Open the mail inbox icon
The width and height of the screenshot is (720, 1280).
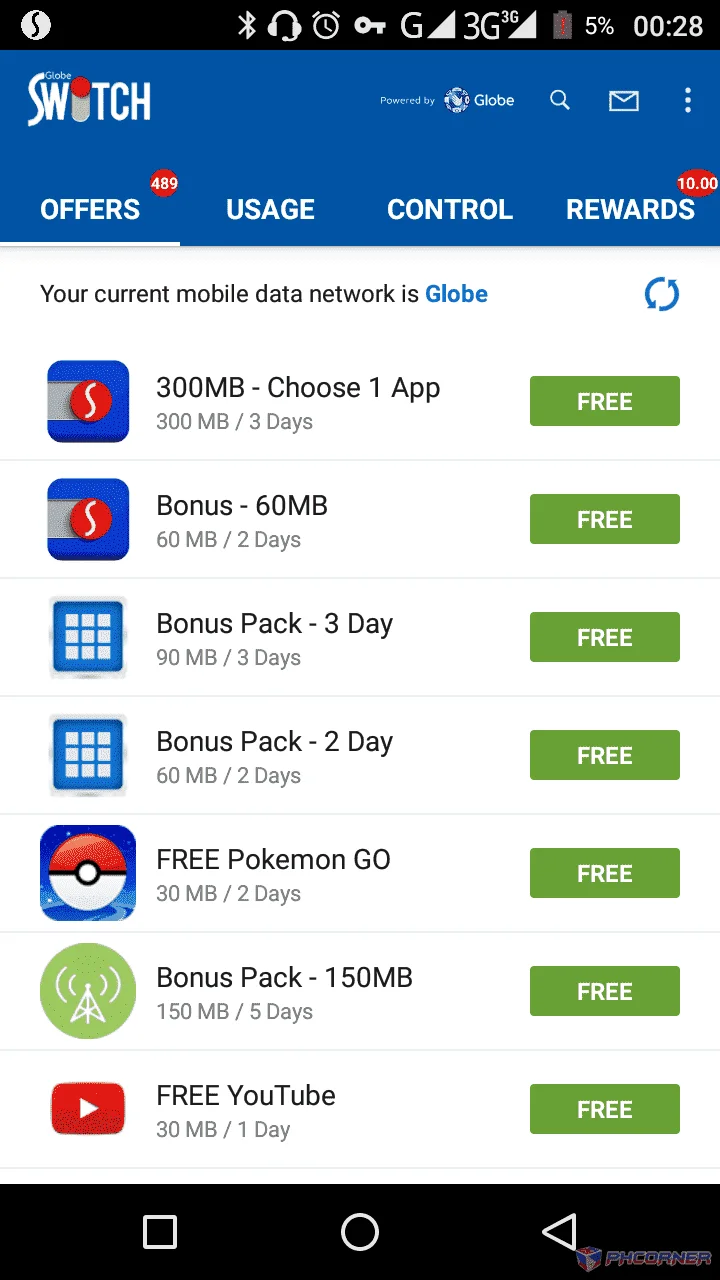[624, 100]
